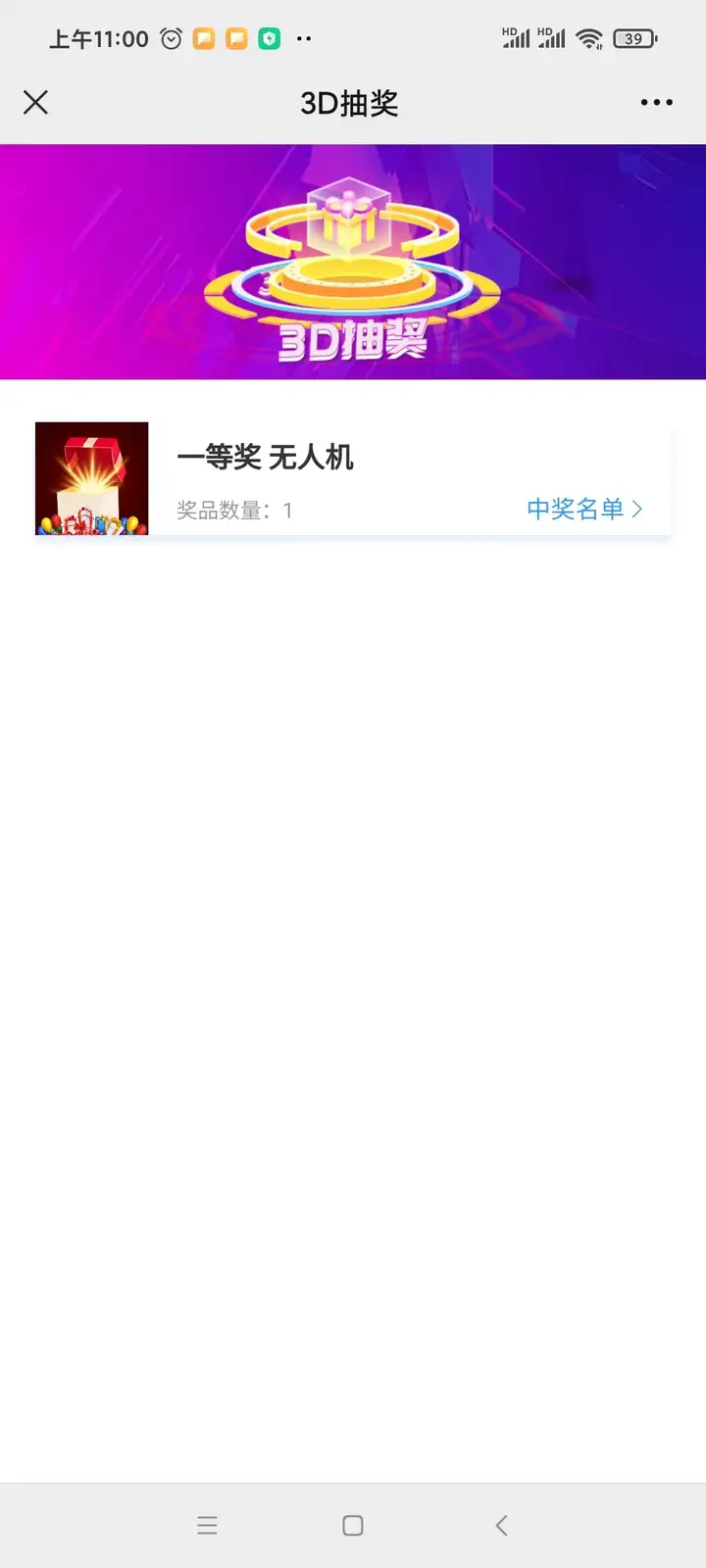View the 中奖名单 winners list
706x1568 pixels.
pos(584,509)
